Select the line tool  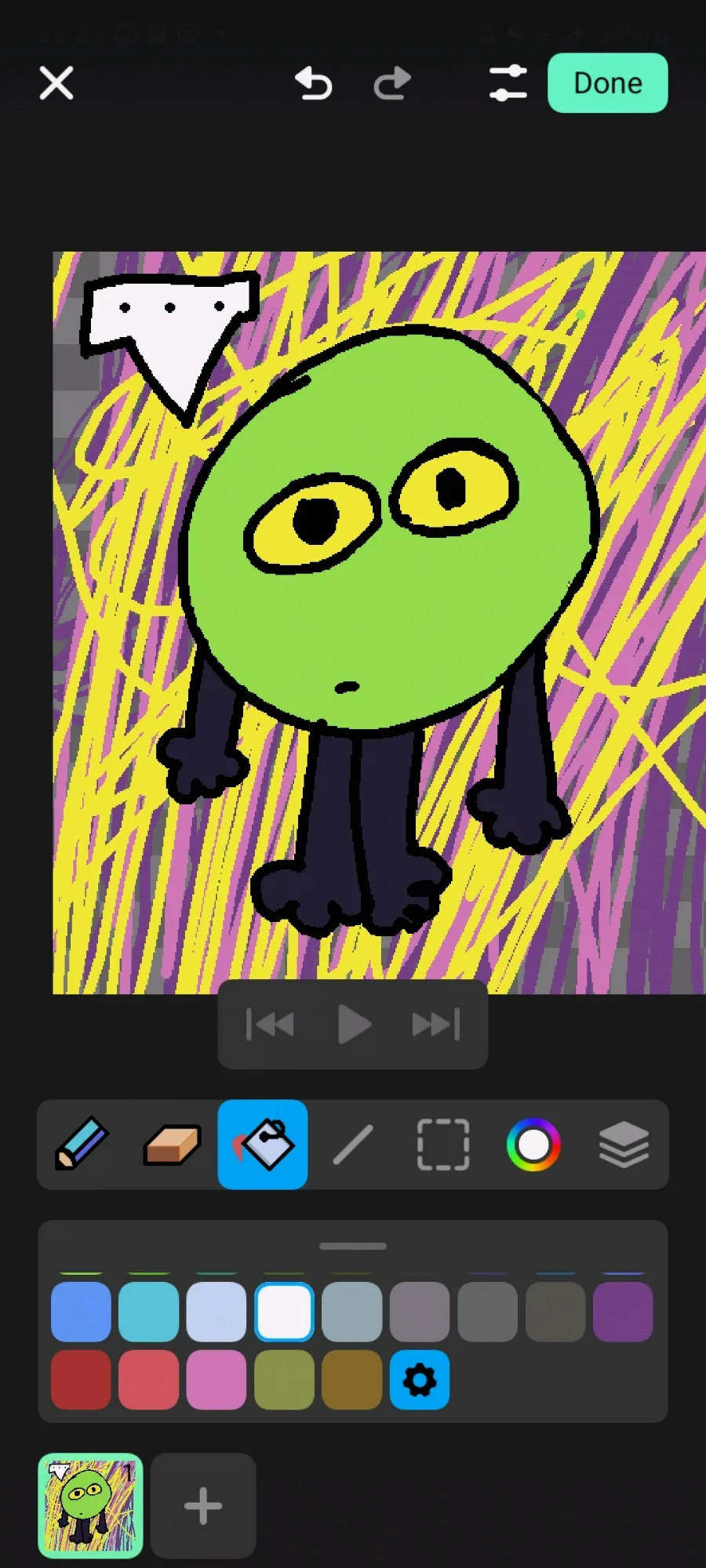(x=353, y=1145)
